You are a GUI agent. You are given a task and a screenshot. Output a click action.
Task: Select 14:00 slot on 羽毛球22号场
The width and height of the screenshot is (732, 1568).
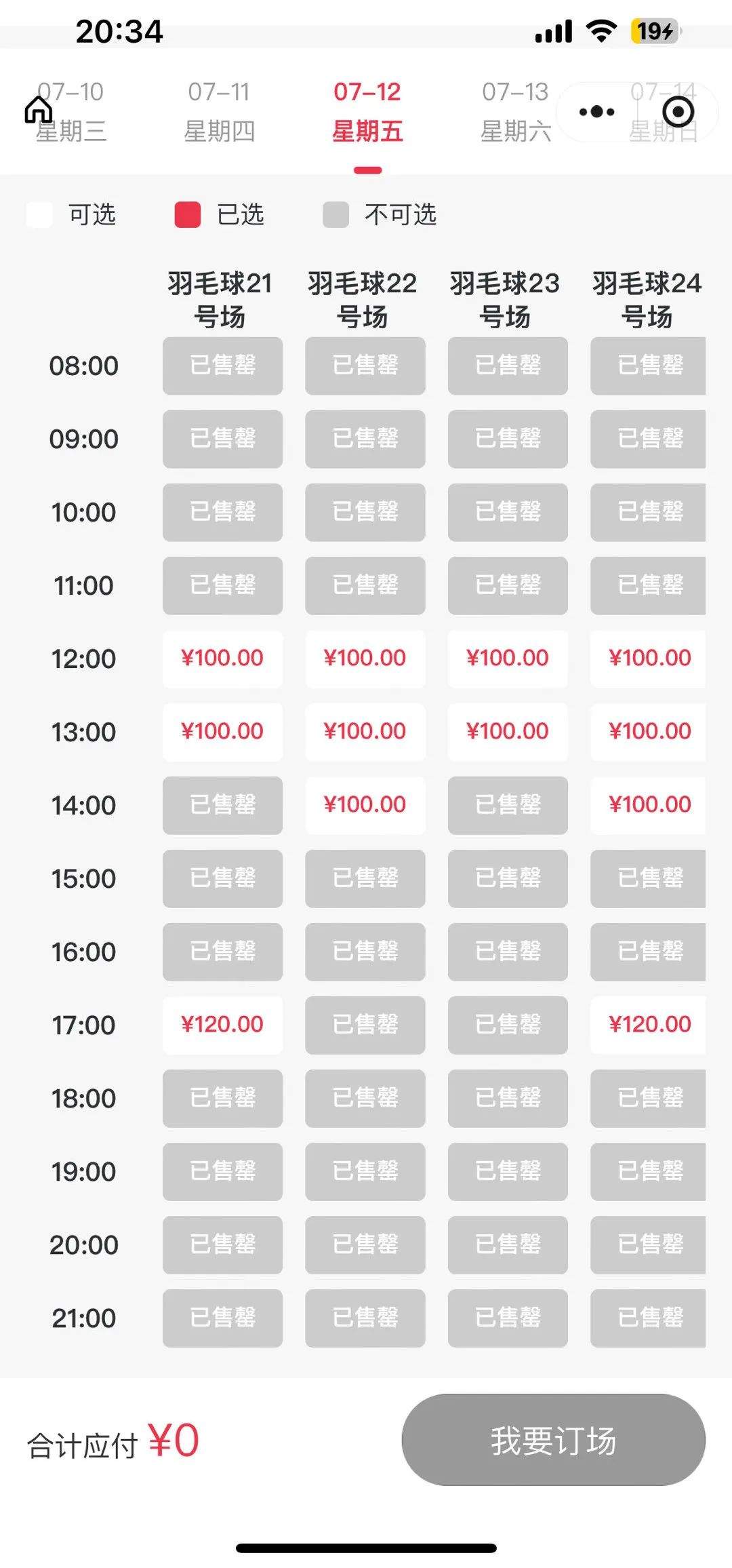pyautogui.click(x=365, y=805)
